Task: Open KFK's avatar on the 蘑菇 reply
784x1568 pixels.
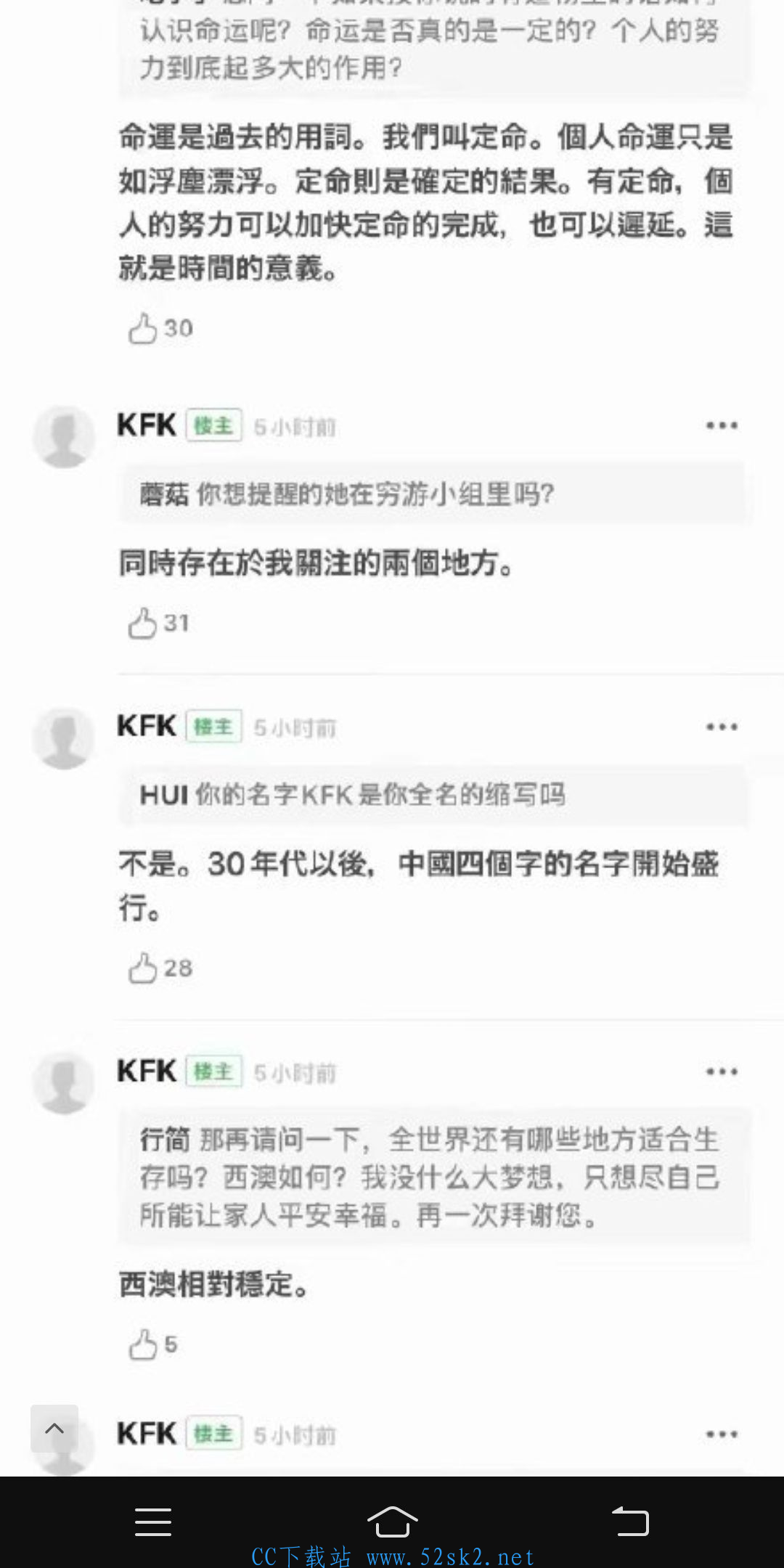Action: pos(64,436)
